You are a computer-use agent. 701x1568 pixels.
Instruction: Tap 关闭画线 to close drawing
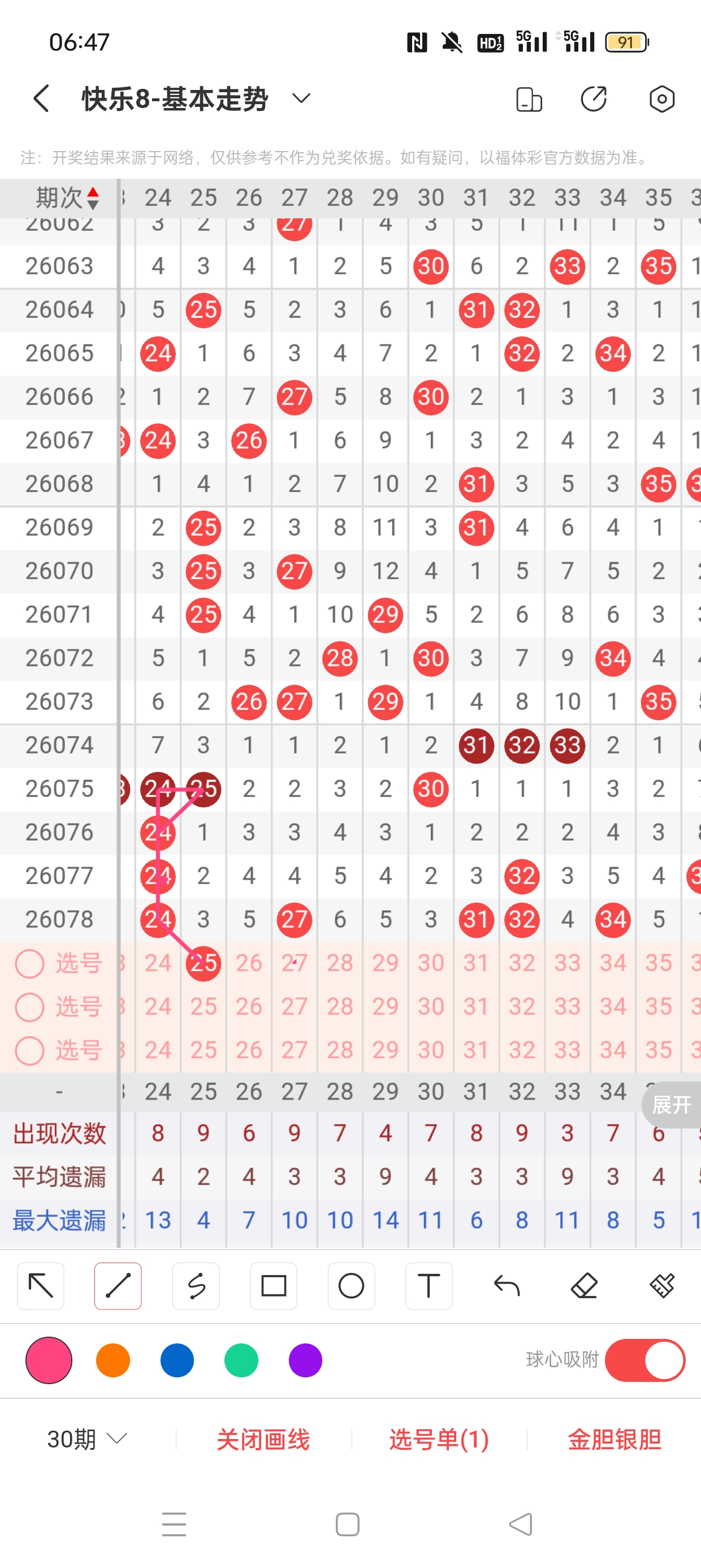(263, 1440)
